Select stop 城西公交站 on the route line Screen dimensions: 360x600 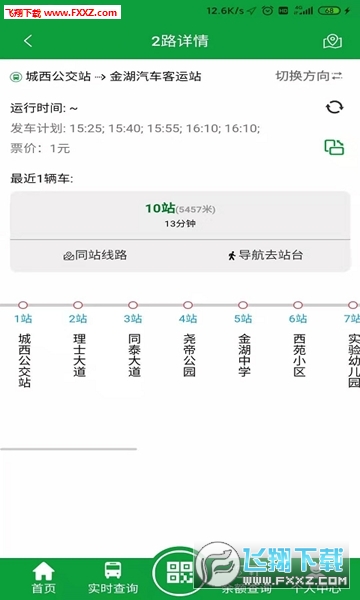24,344
